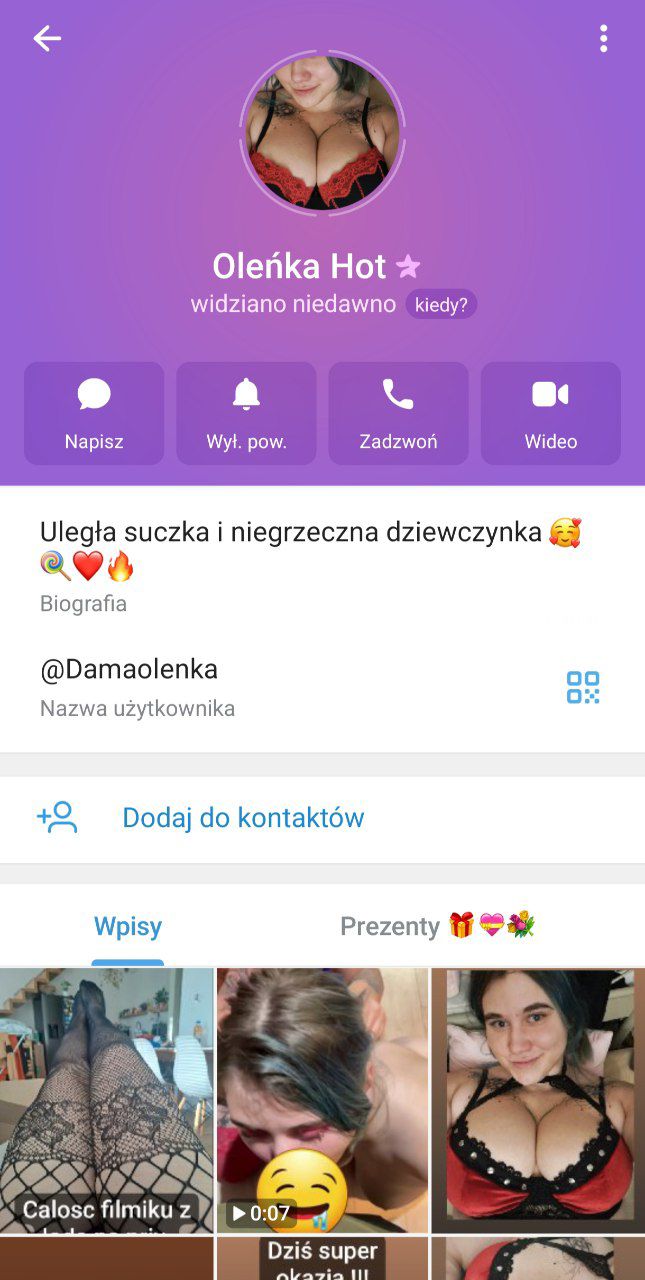Start a video call with Wideo
This screenshot has width=645, height=1280.
pos(550,413)
